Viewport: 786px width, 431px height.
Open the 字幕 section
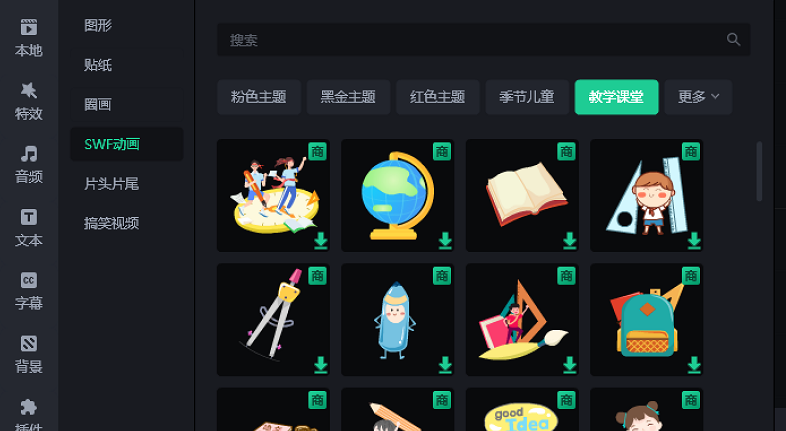[29, 291]
